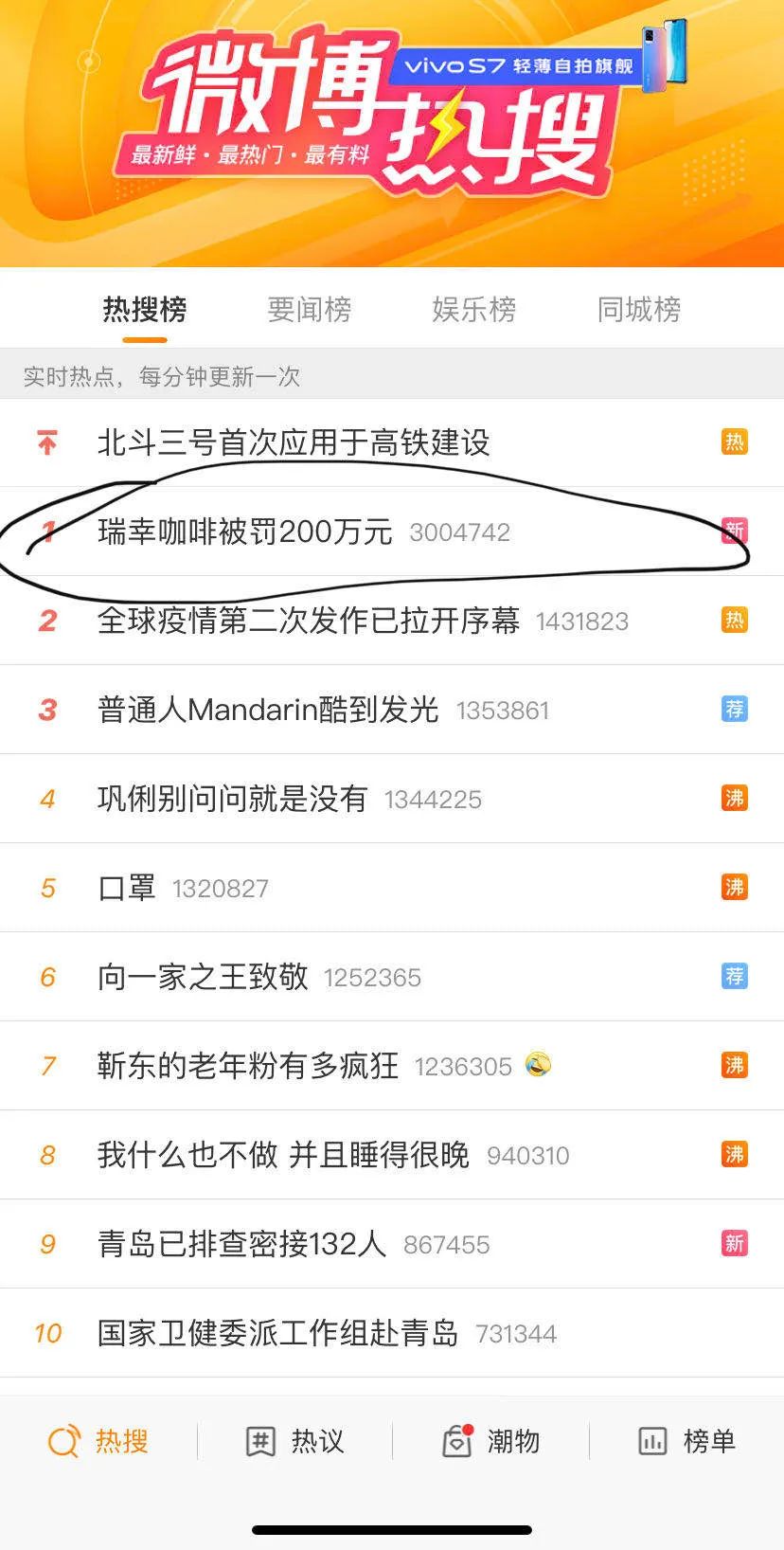Open topic 向一家之王致敬
The height and width of the screenshot is (1550, 784).
coord(203,977)
